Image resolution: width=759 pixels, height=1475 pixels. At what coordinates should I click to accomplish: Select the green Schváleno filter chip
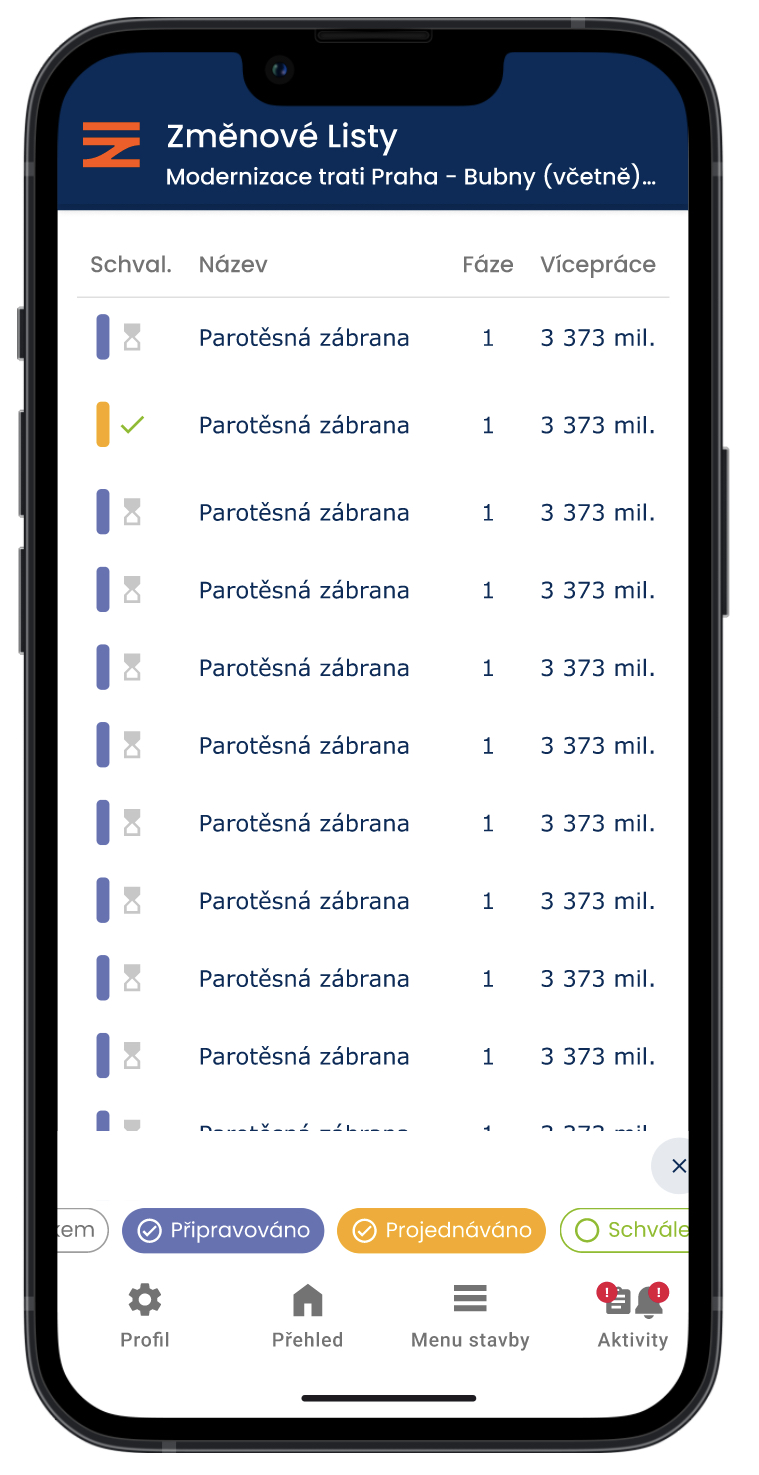(628, 1230)
